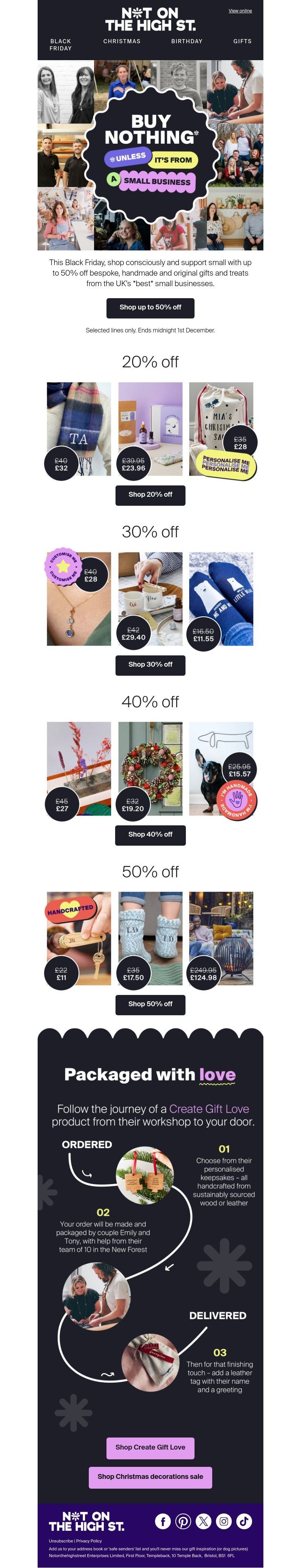The image size is (301, 1568).
Task: Open the TikTok profile
Action: pyautogui.click(x=244, y=1522)
